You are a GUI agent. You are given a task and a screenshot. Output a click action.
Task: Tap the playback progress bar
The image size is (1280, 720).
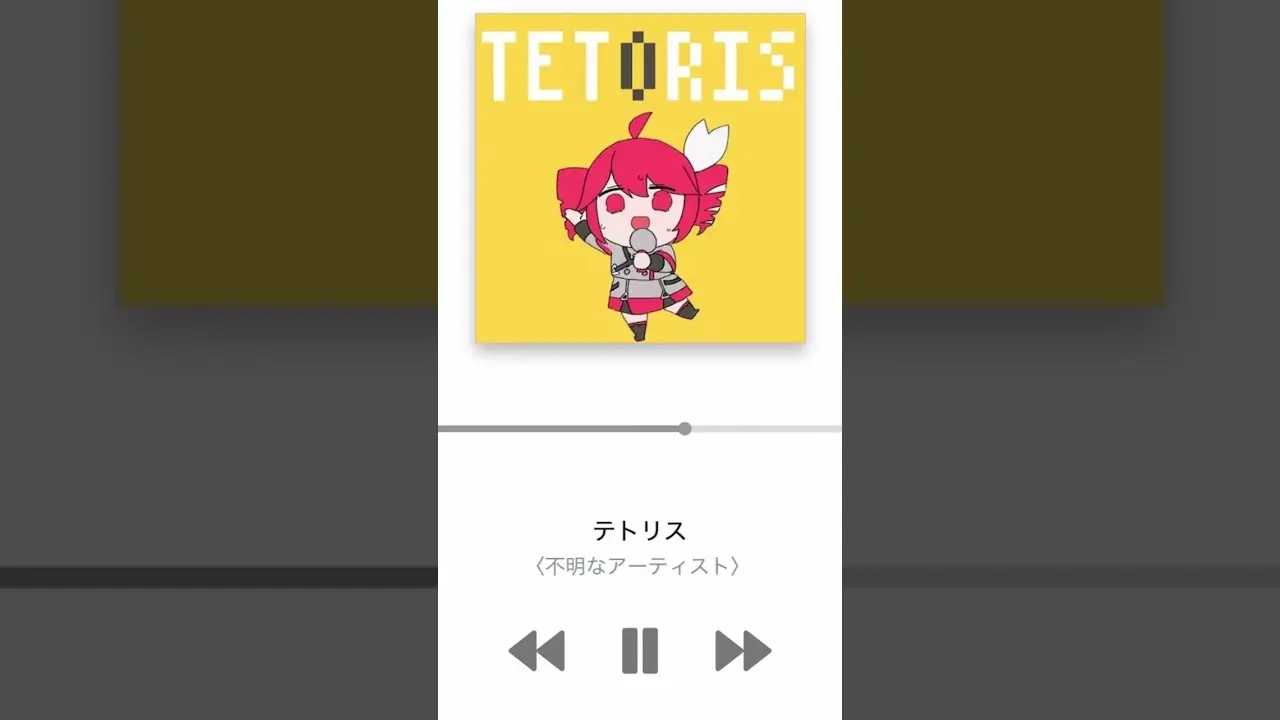pyautogui.click(x=640, y=429)
